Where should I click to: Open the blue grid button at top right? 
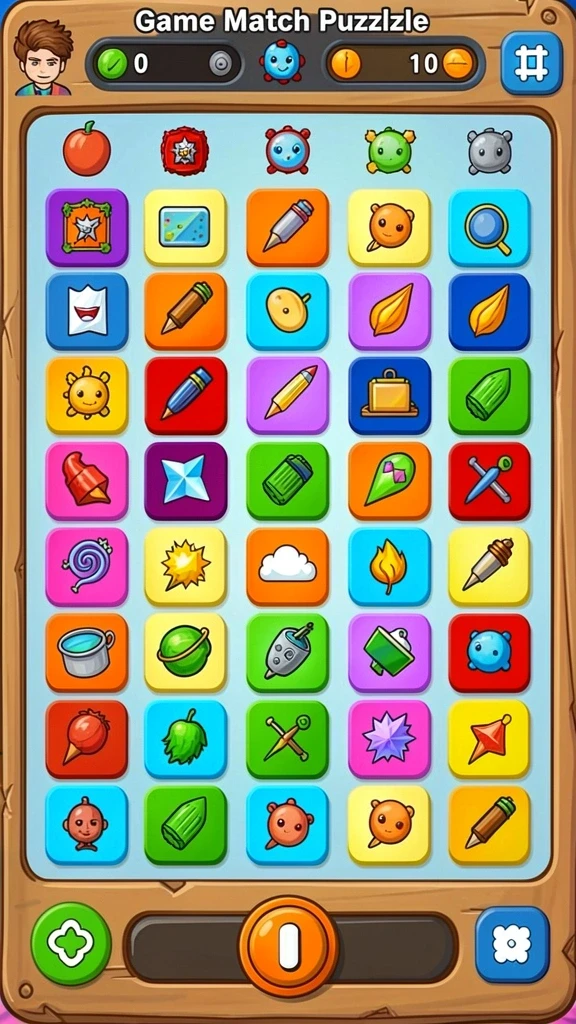(x=532, y=63)
